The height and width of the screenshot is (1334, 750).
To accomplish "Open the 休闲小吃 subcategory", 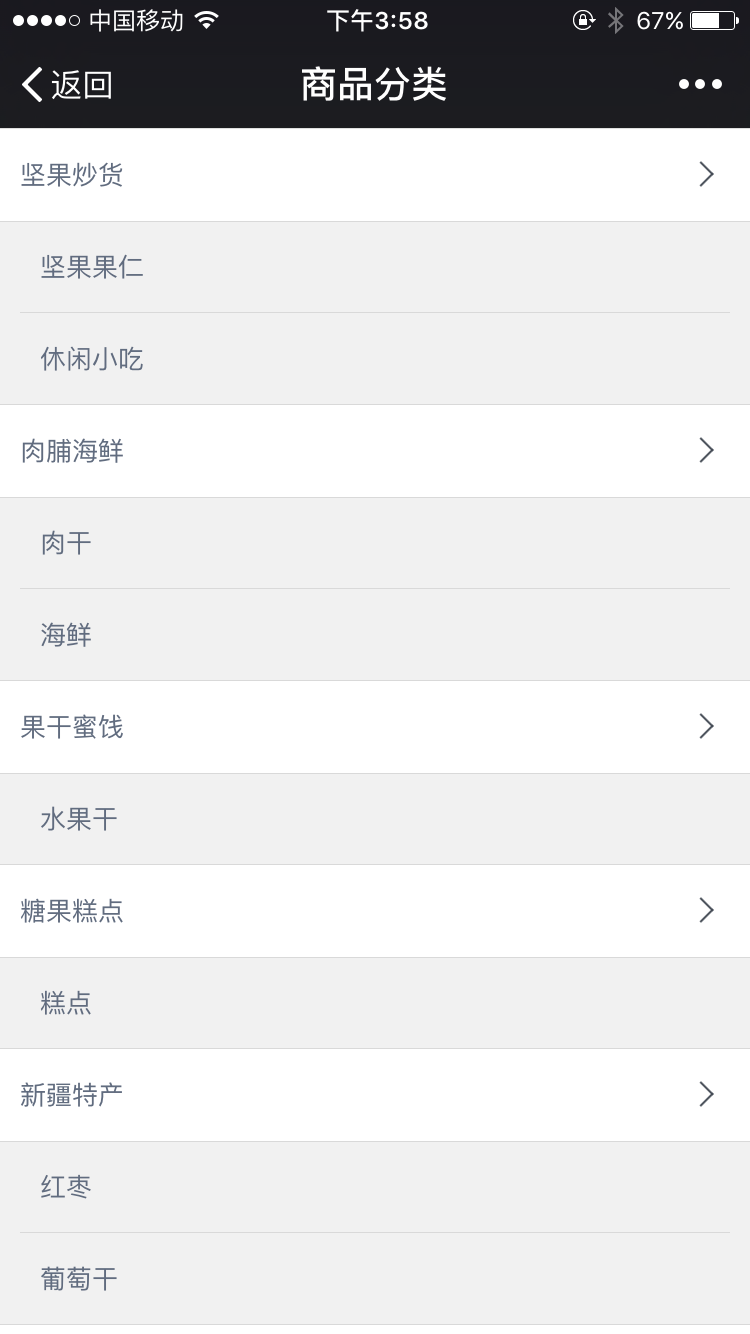I will tap(92, 359).
